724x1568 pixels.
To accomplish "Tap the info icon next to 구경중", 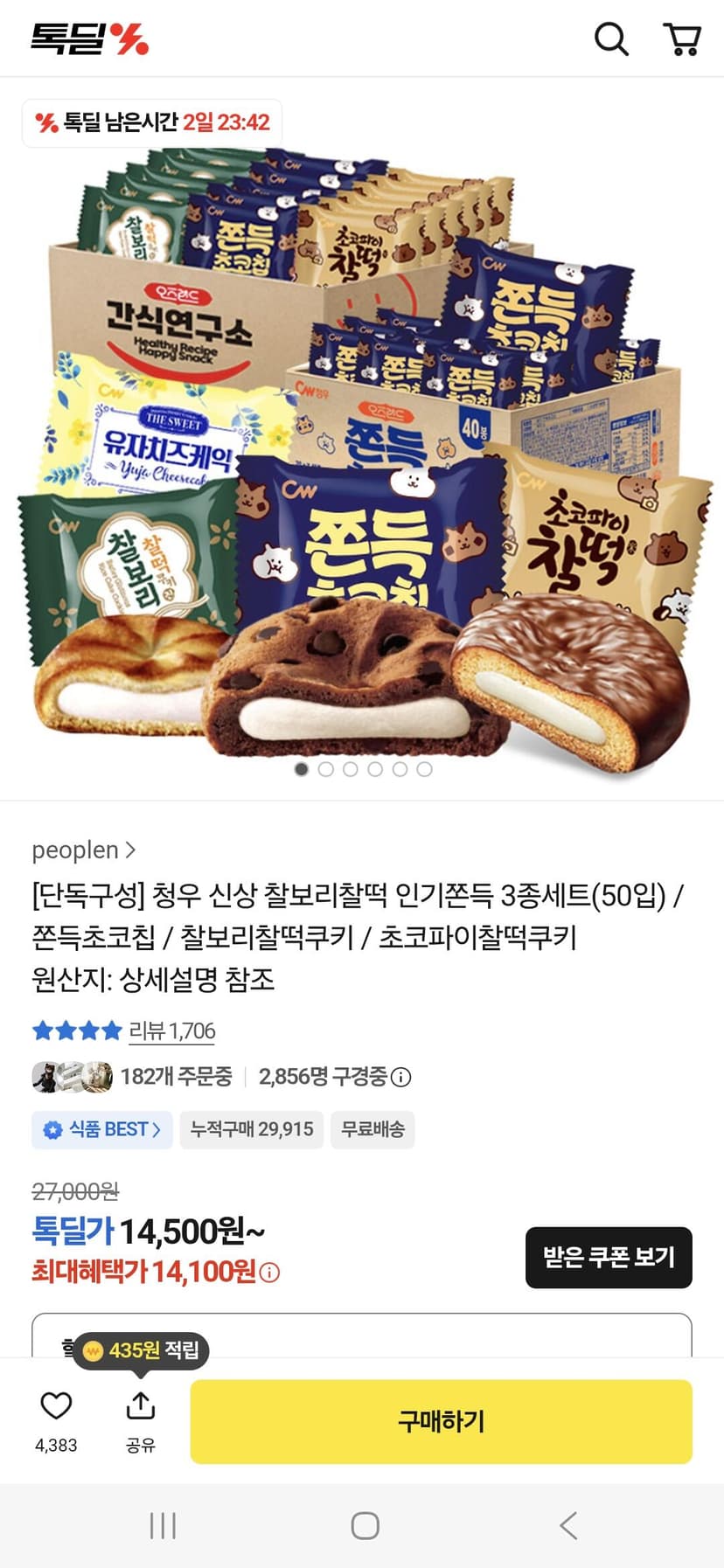I will pyautogui.click(x=400, y=1077).
